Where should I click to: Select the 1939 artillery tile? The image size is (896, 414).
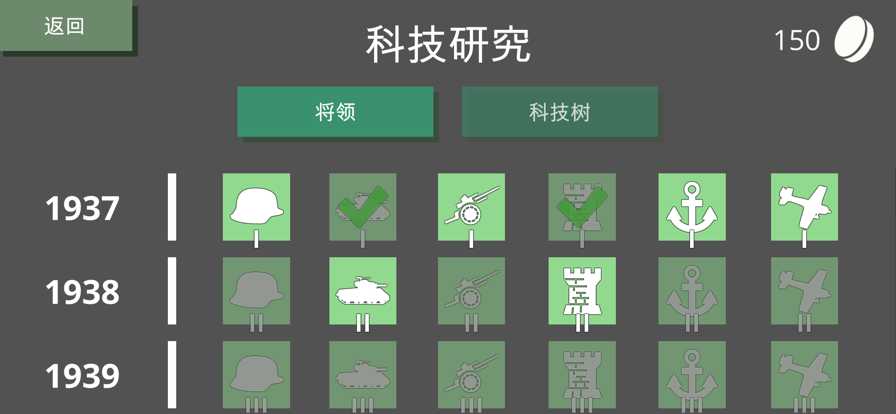point(471,375)
